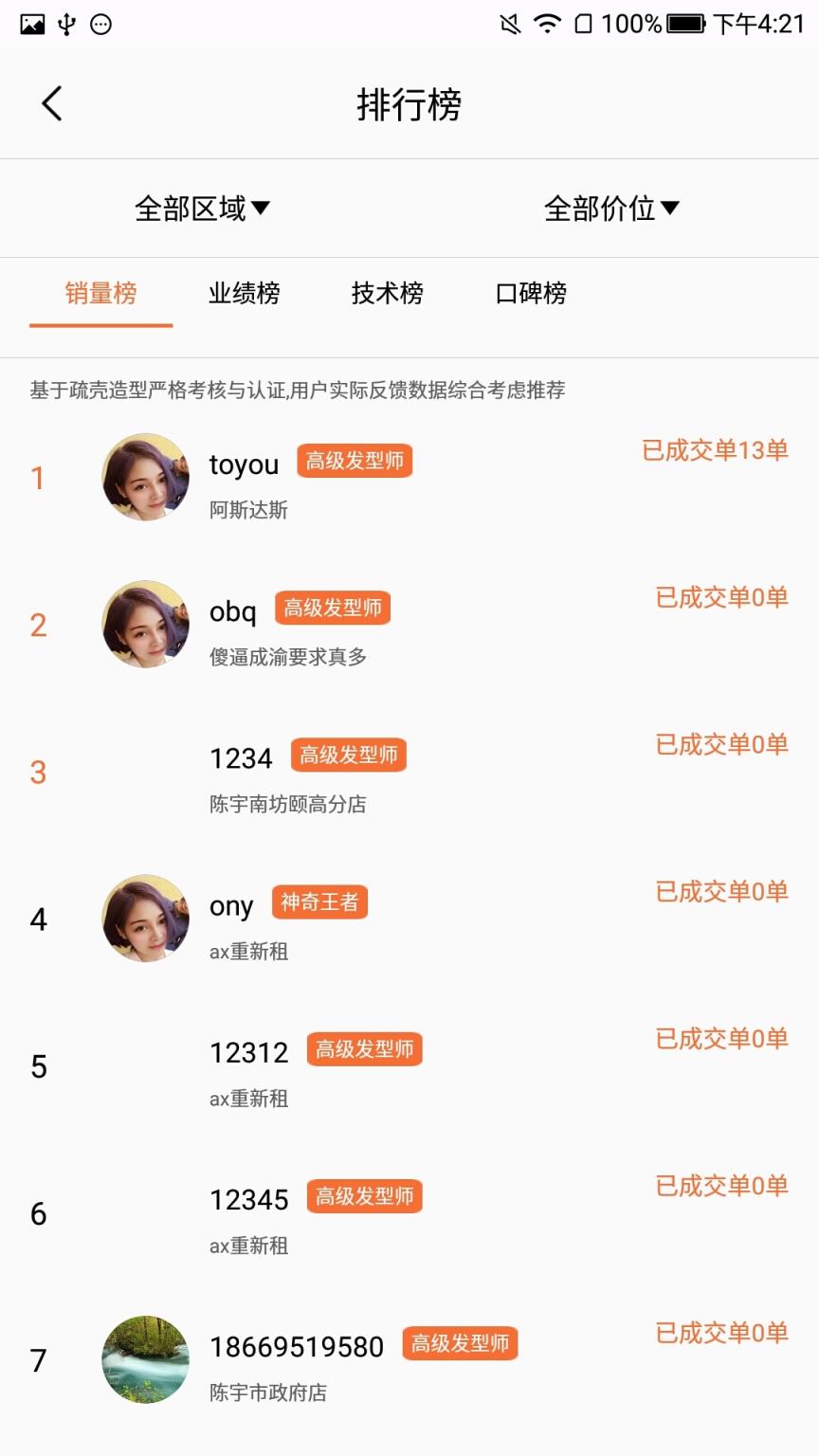Viewport: 819px width, 1456px height.
Task: Open stylist 18669519580's profile
Action: pos(297,1347)
